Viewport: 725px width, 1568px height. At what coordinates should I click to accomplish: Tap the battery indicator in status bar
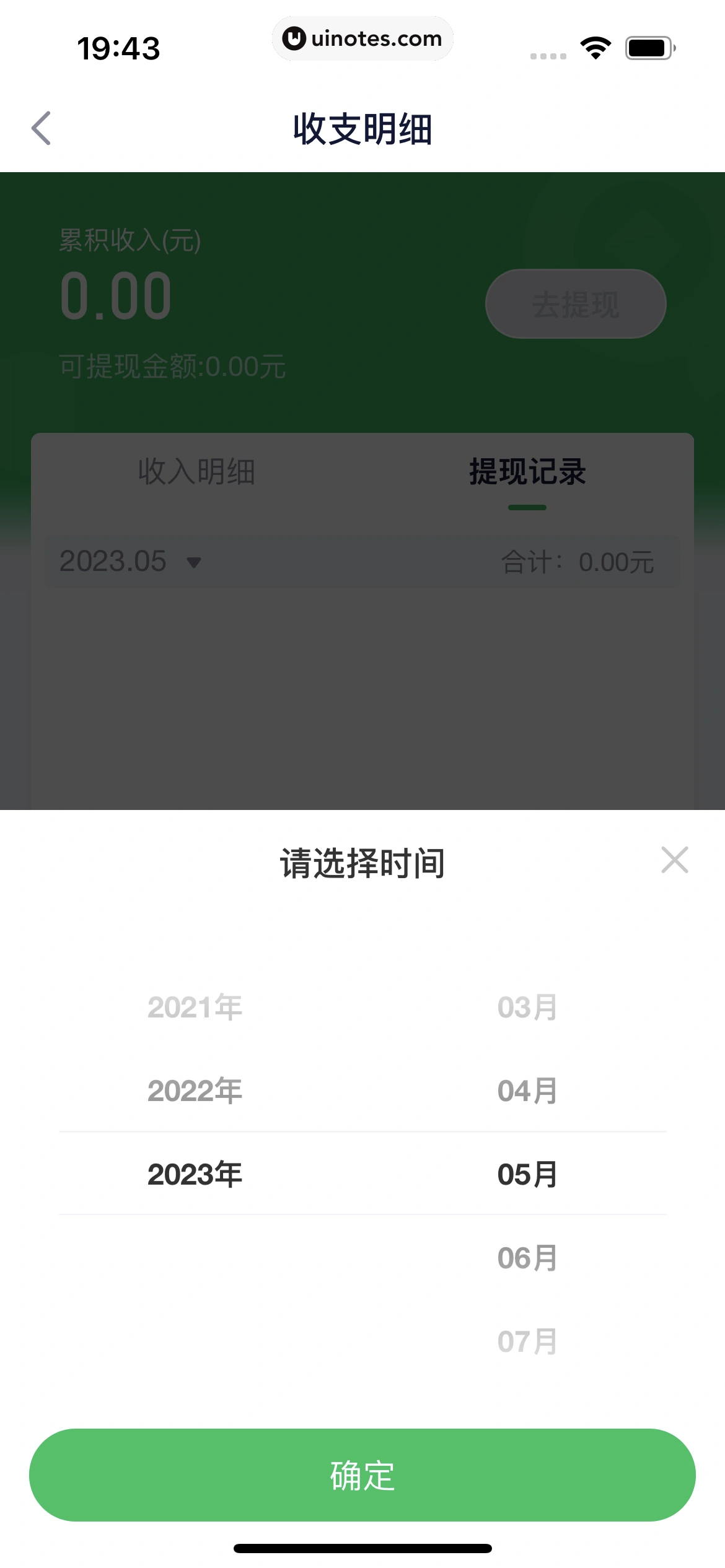[649, 46]
